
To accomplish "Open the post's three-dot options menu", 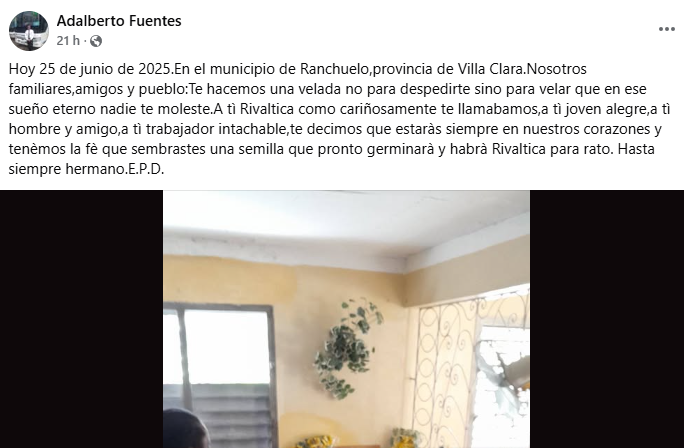I will coord(666,30).
